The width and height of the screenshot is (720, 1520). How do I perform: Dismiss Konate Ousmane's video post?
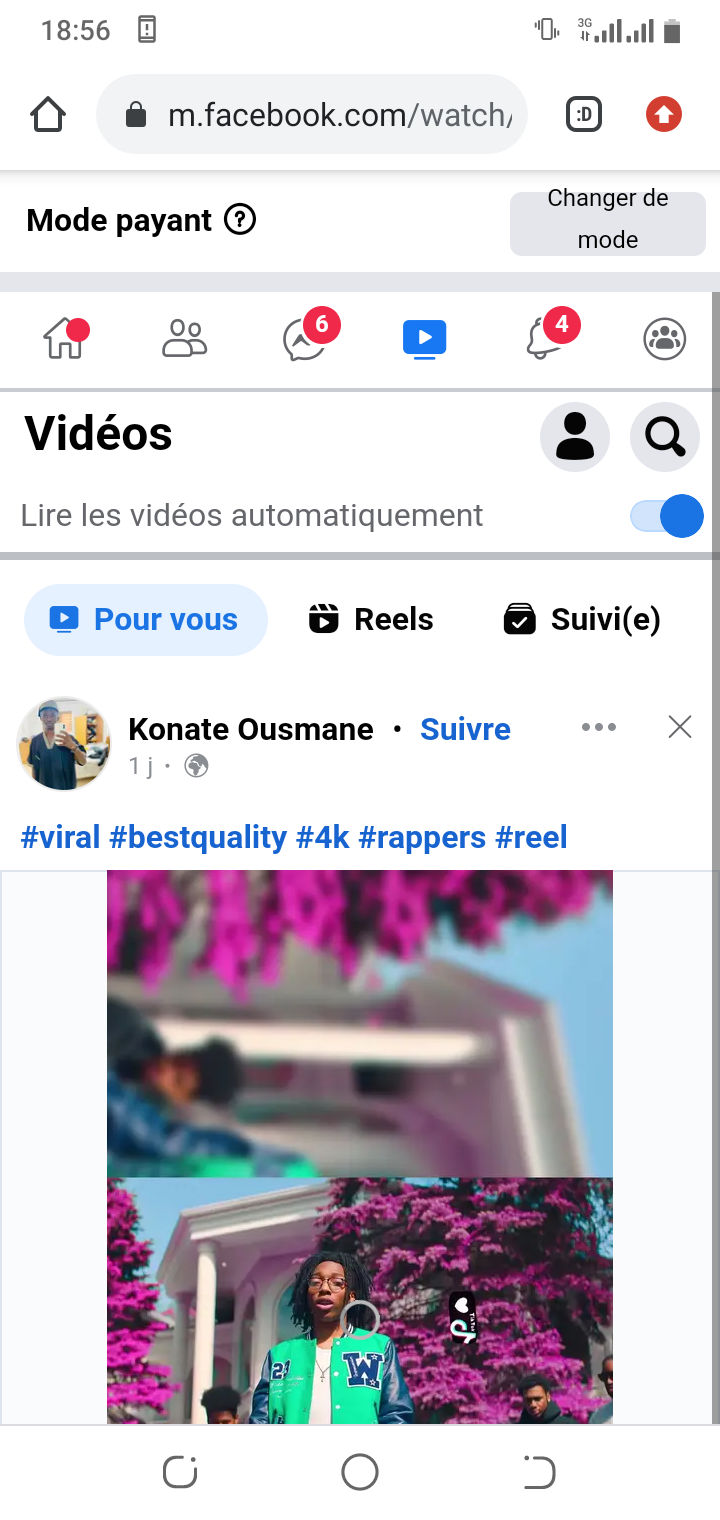pyautogui.click(x=680, y=727)
